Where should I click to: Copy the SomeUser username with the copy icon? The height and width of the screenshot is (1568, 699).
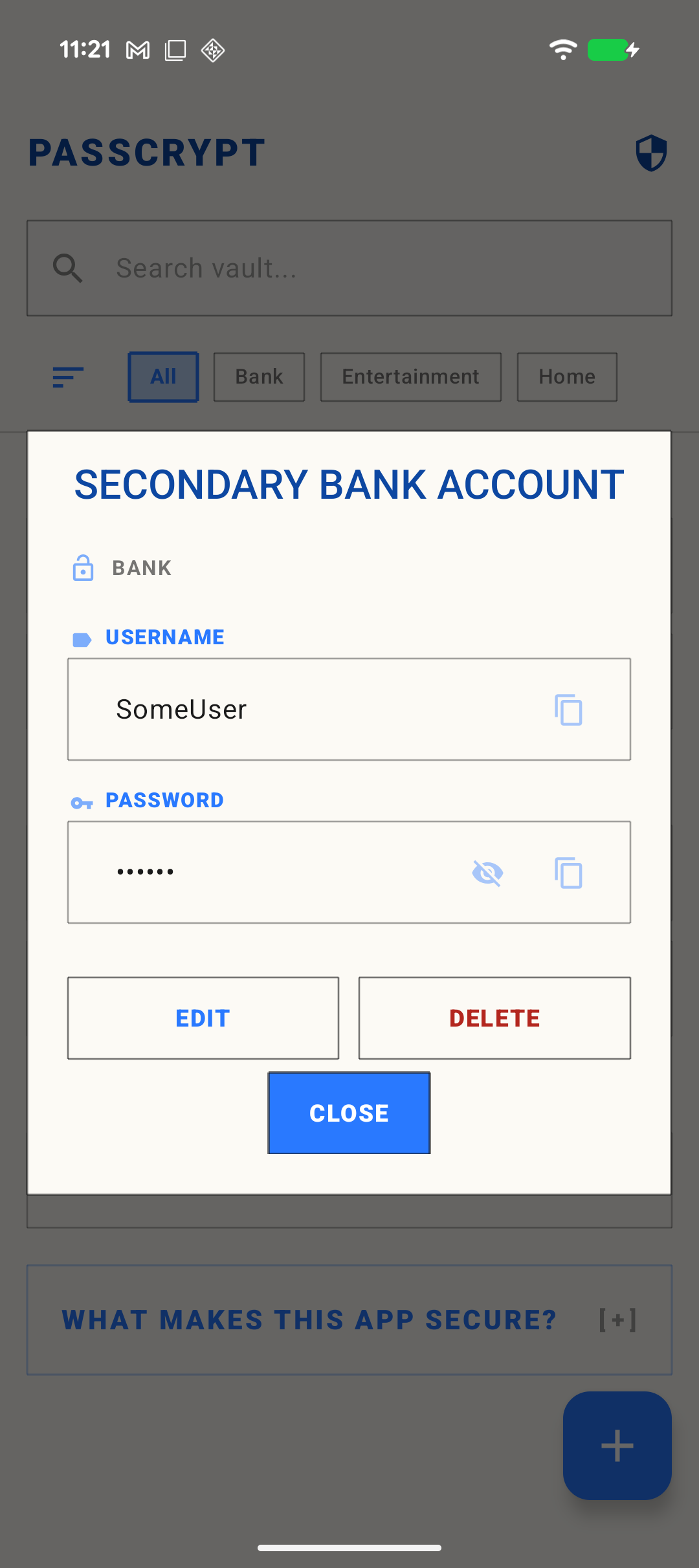click(x=568, y=709)
